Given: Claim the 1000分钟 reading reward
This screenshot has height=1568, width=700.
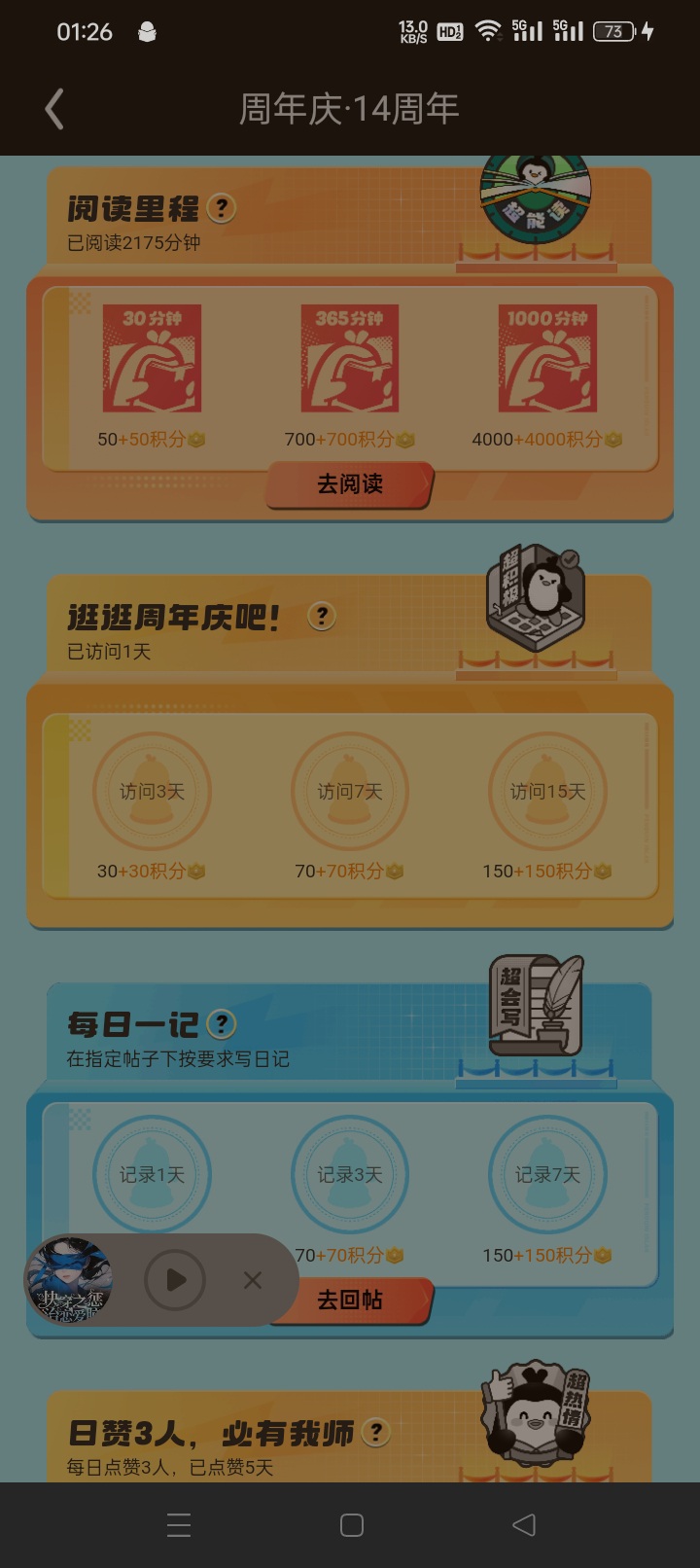Looking at the screenshot, I should click(547, 358).
